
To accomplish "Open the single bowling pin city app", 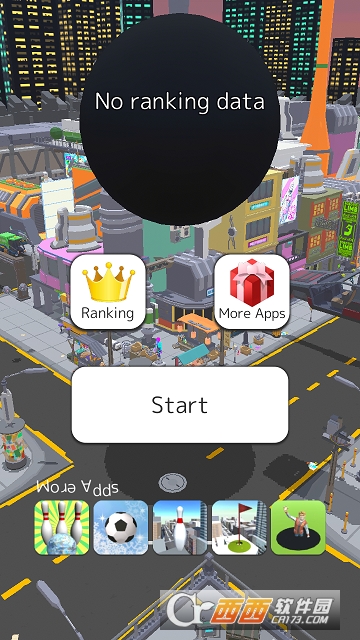I will (180, 527).
